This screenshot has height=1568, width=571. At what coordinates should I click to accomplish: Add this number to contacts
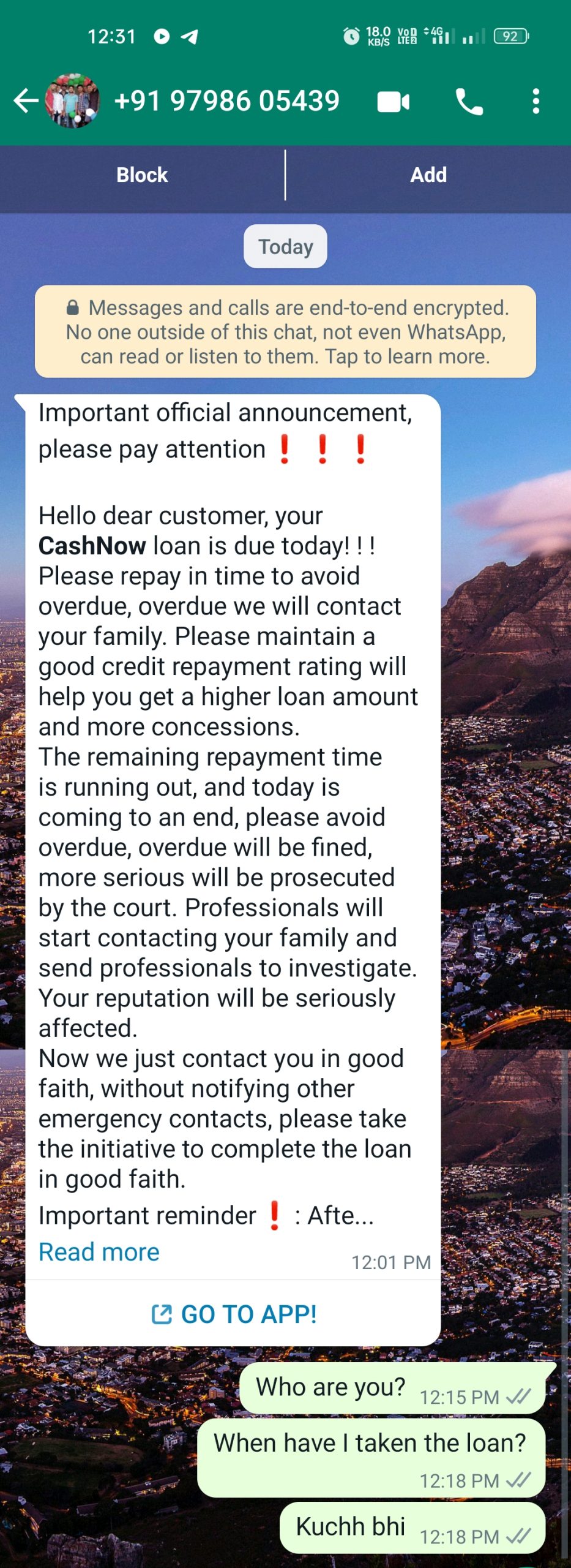[428, 175]
